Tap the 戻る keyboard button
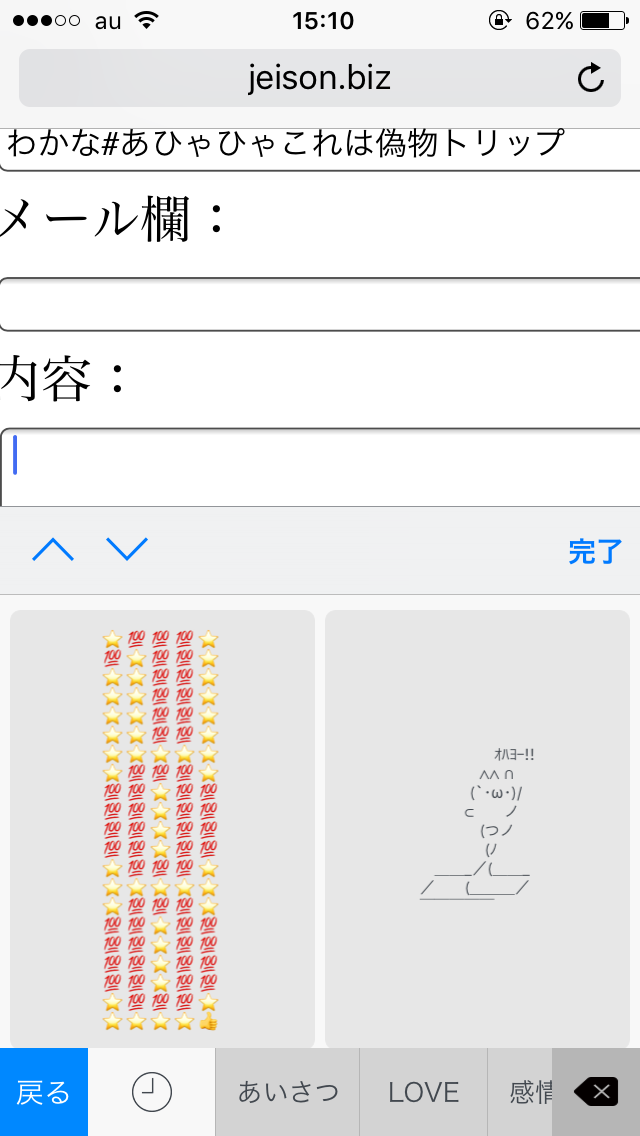This screenshot has width=640, height=1136. [x=44, y=1092]
